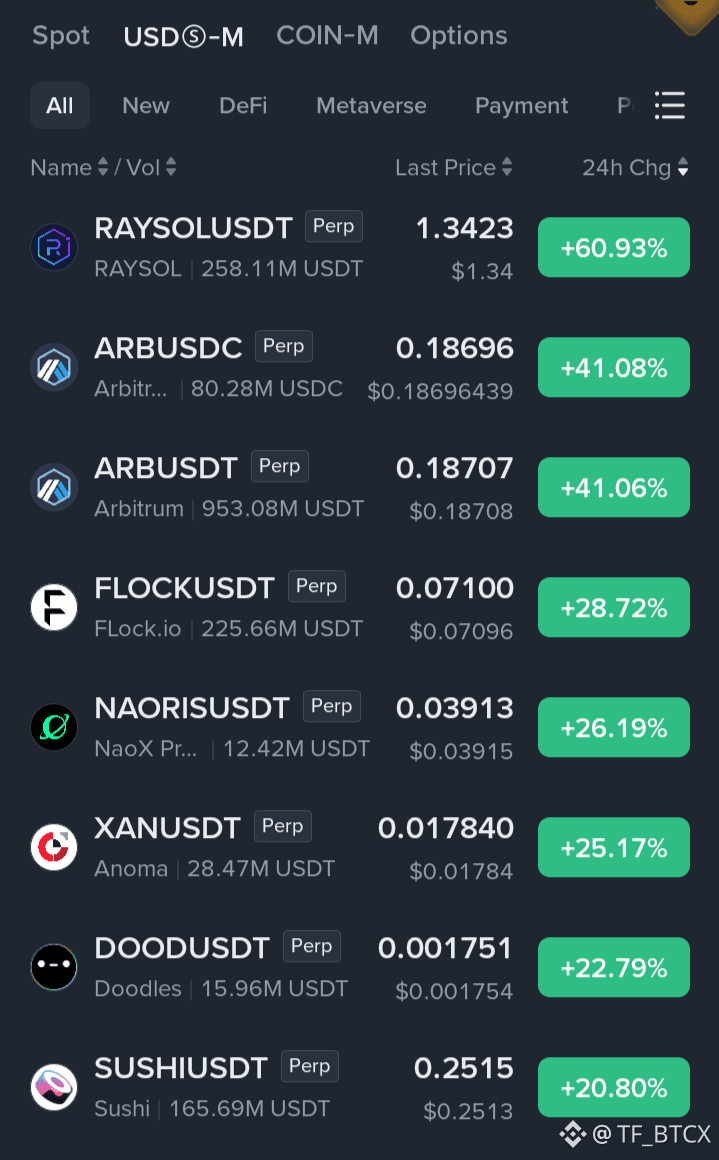Screen dimensions: 719x1160
Task: Open the category list menu icon
Action: click(x=669, y=106)
